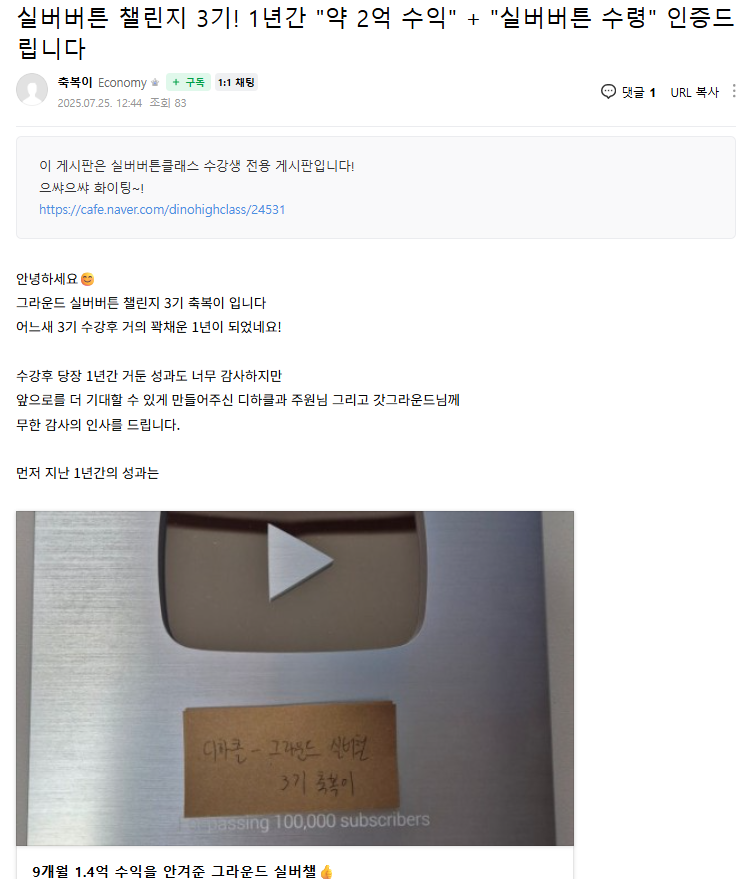Open the silver button video card
Viewport: 744px width, 879px height.
[295, 678]
